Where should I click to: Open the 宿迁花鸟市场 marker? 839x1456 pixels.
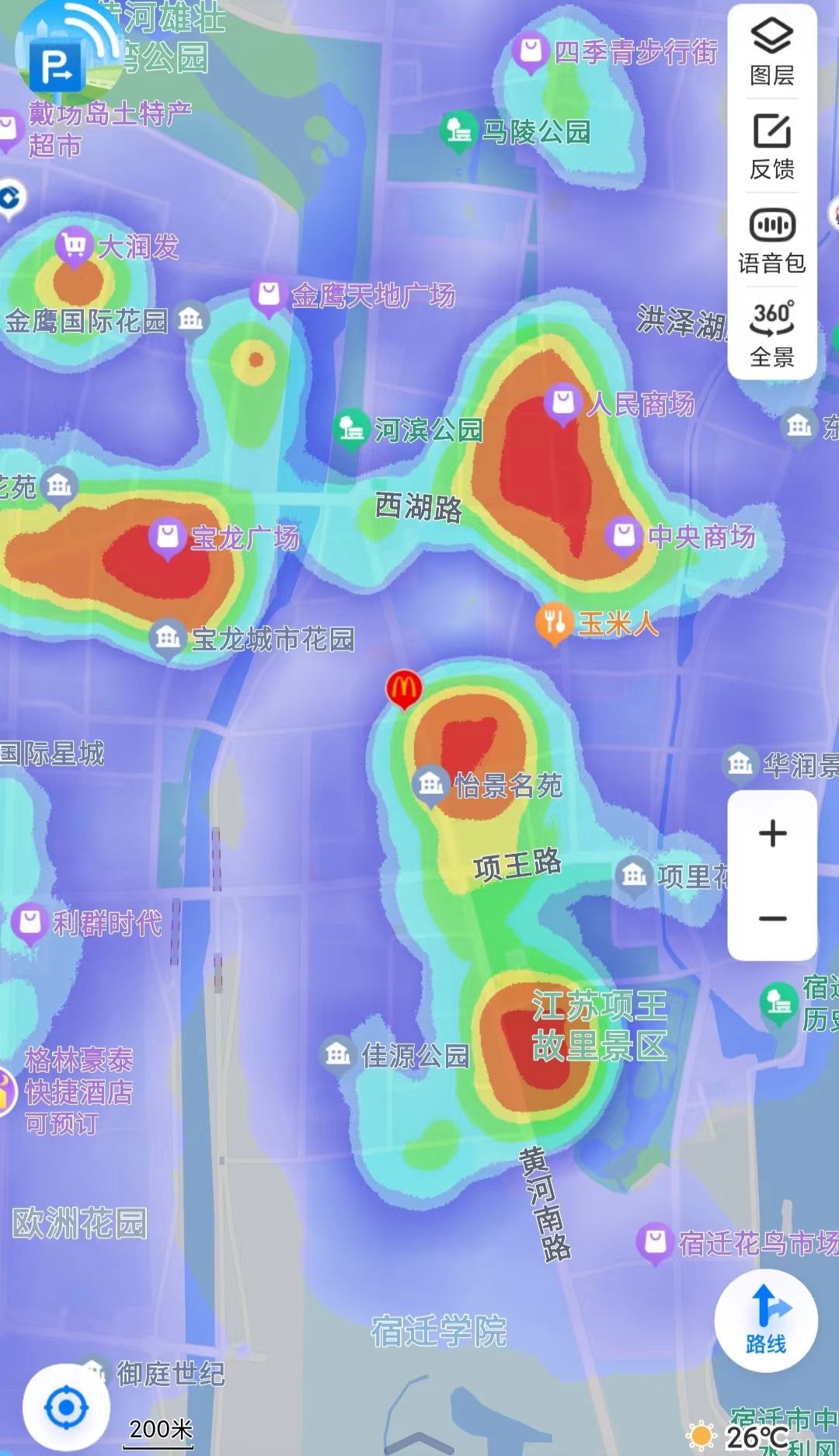tap(655, 1242)
